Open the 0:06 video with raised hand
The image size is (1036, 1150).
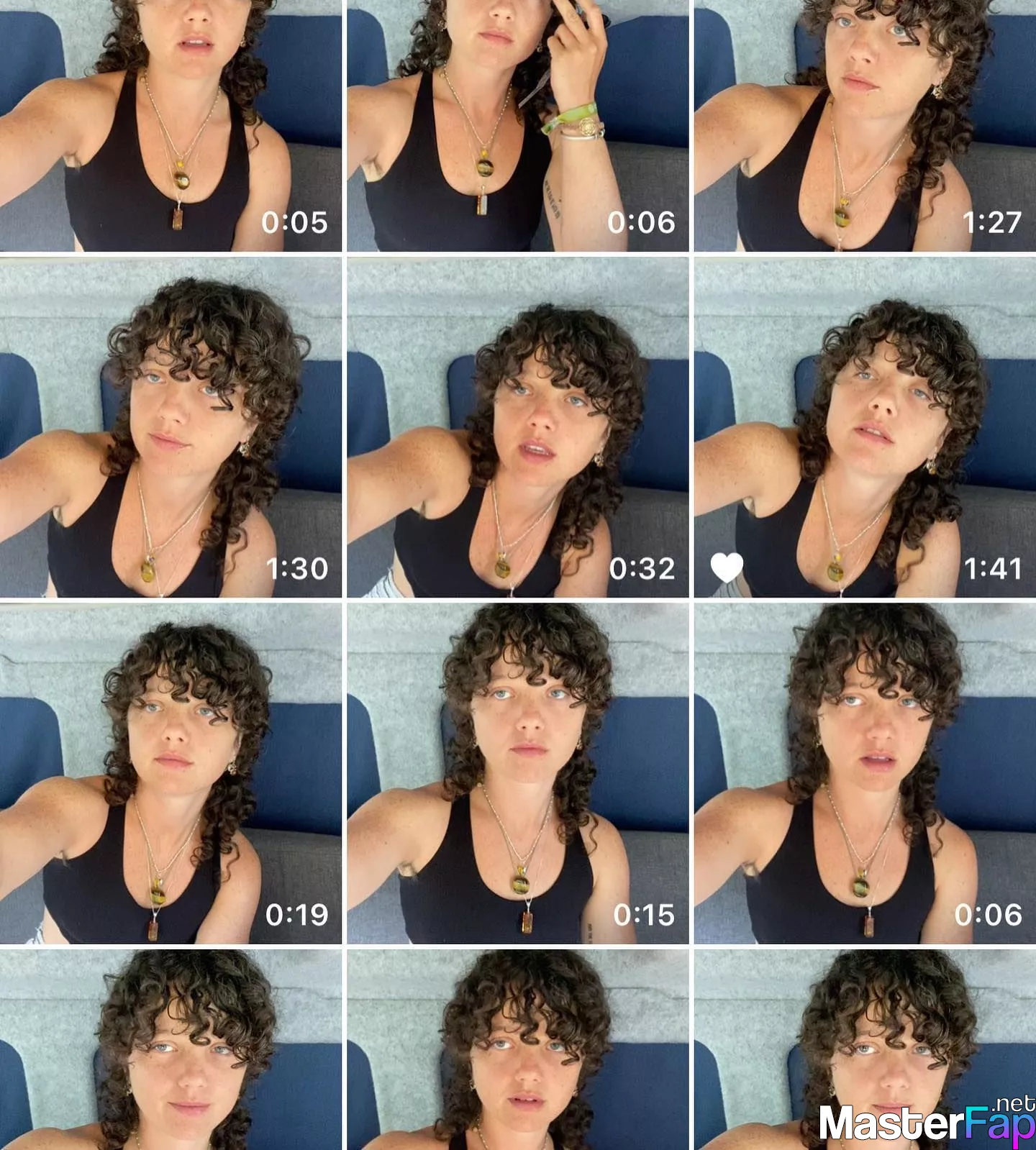pos(517,126)
